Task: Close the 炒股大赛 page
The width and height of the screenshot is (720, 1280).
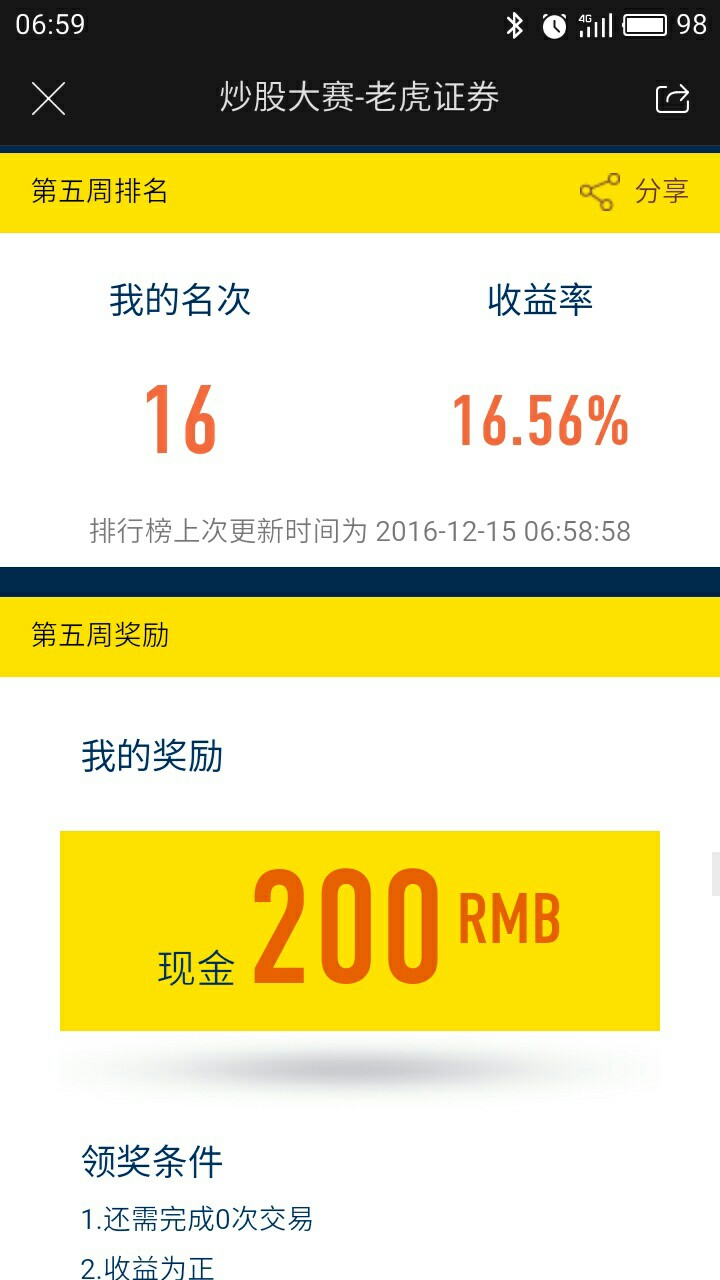Action: pos(48,98)
